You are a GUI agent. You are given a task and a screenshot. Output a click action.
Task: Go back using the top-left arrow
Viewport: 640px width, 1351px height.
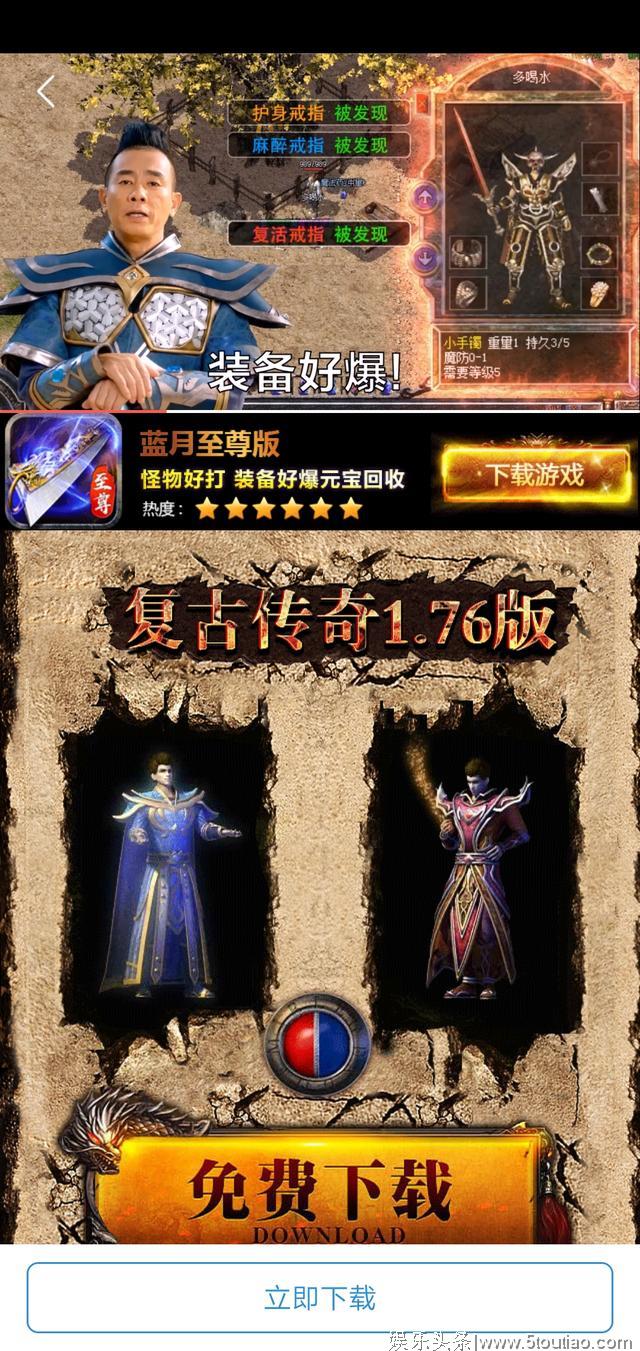[x=46, y=92]
